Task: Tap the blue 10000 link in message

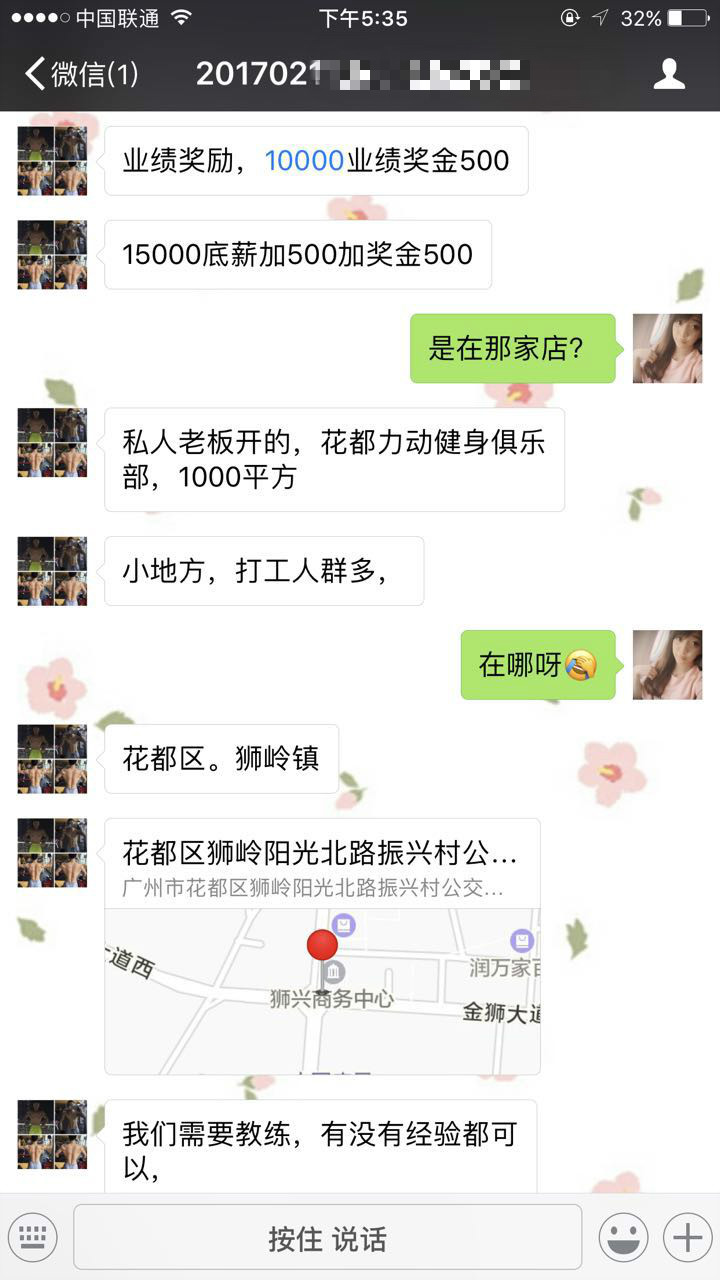Action: click(304, 161)
